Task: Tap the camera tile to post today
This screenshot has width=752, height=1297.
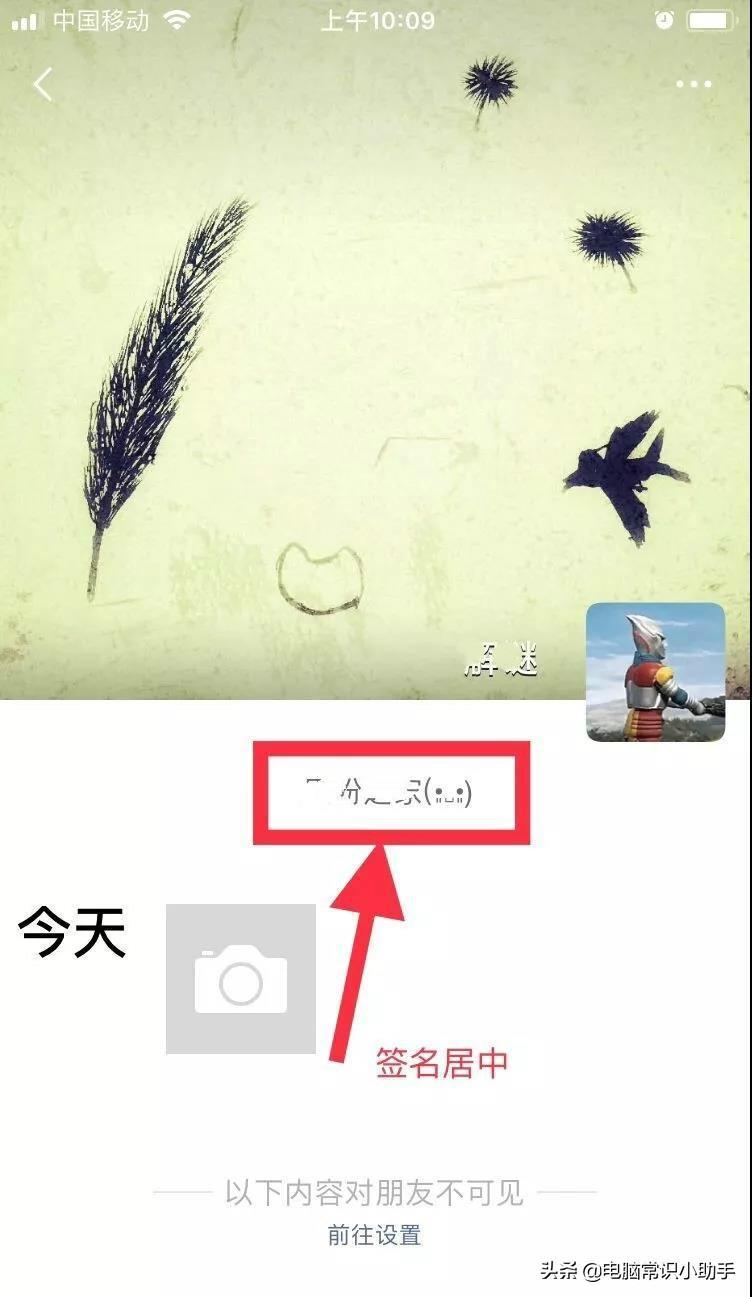Action: click(x=241, y=978)
